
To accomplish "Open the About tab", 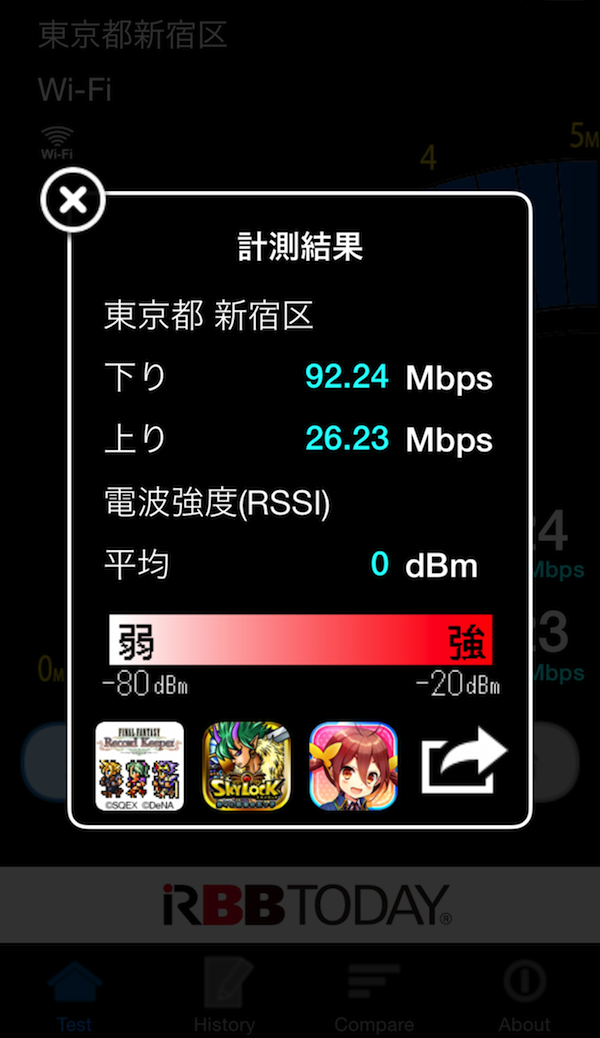I will click(x=524, y=994).
